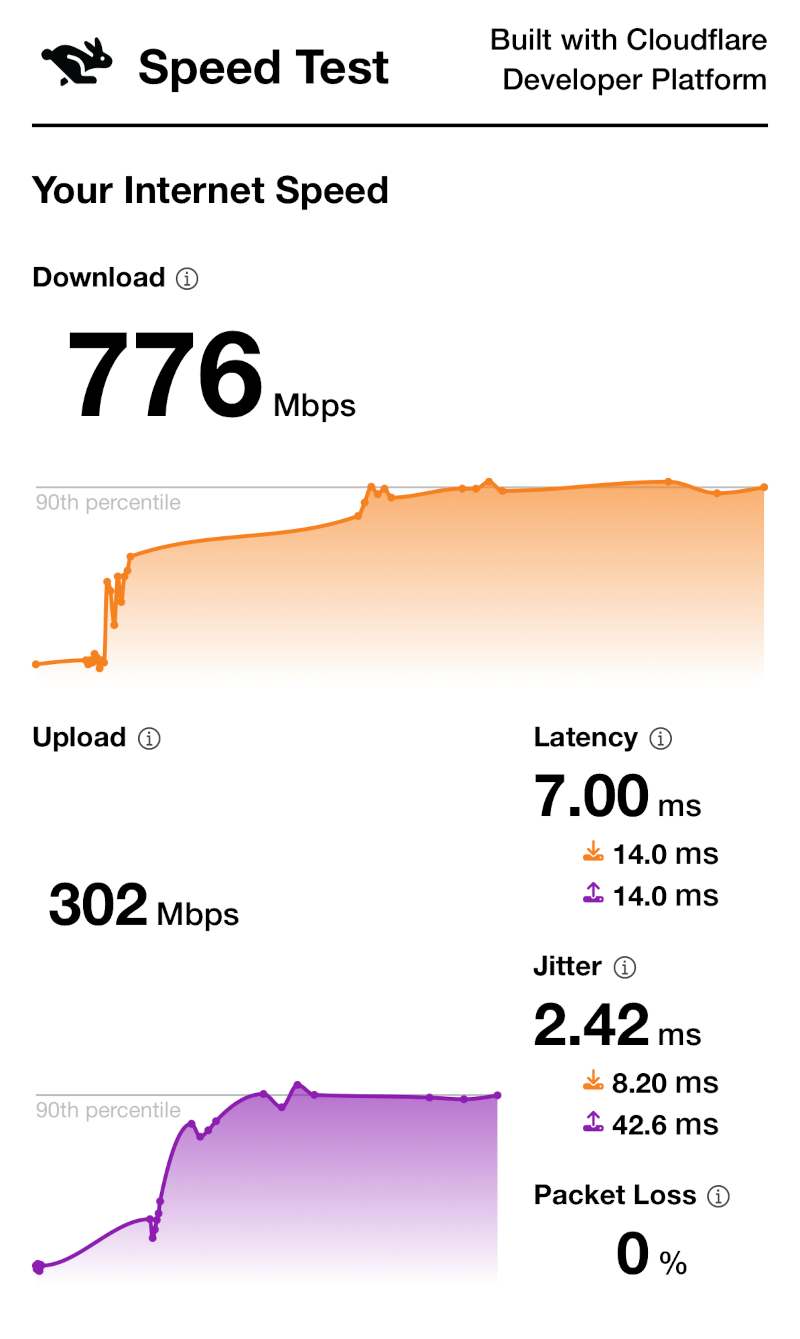Open the Built with Cloudflare Developer Platform link
This screenshot has height=1339, width=800.
[629, 60]
